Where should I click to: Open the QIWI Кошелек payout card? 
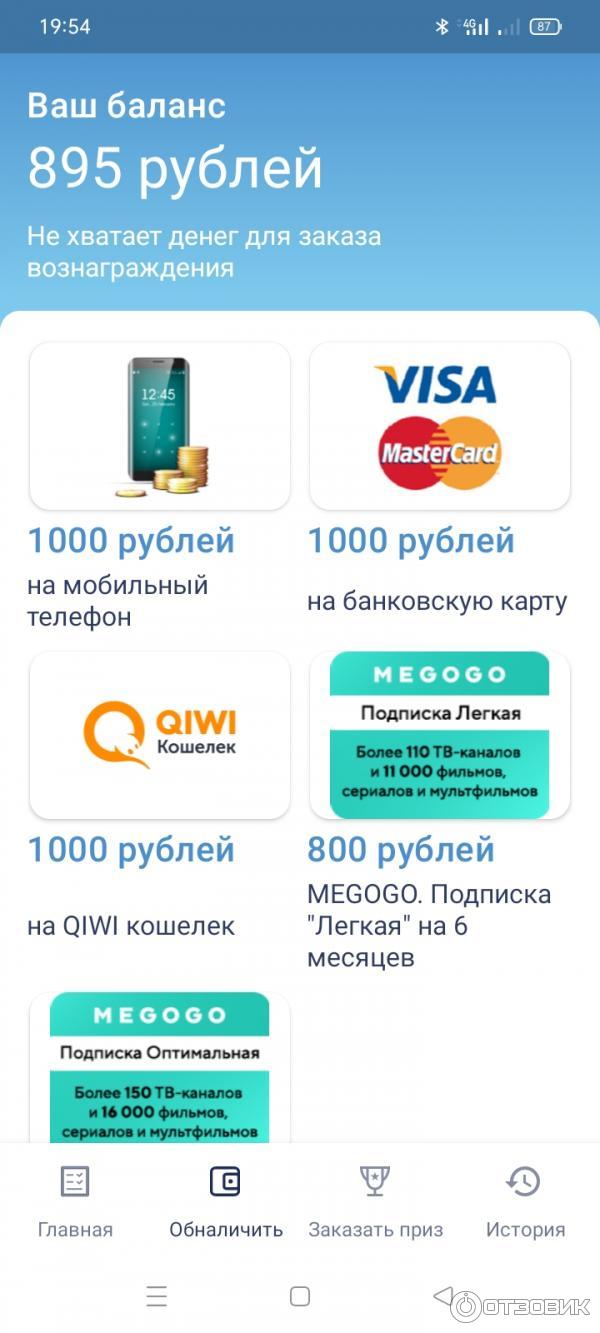(160, 735)
